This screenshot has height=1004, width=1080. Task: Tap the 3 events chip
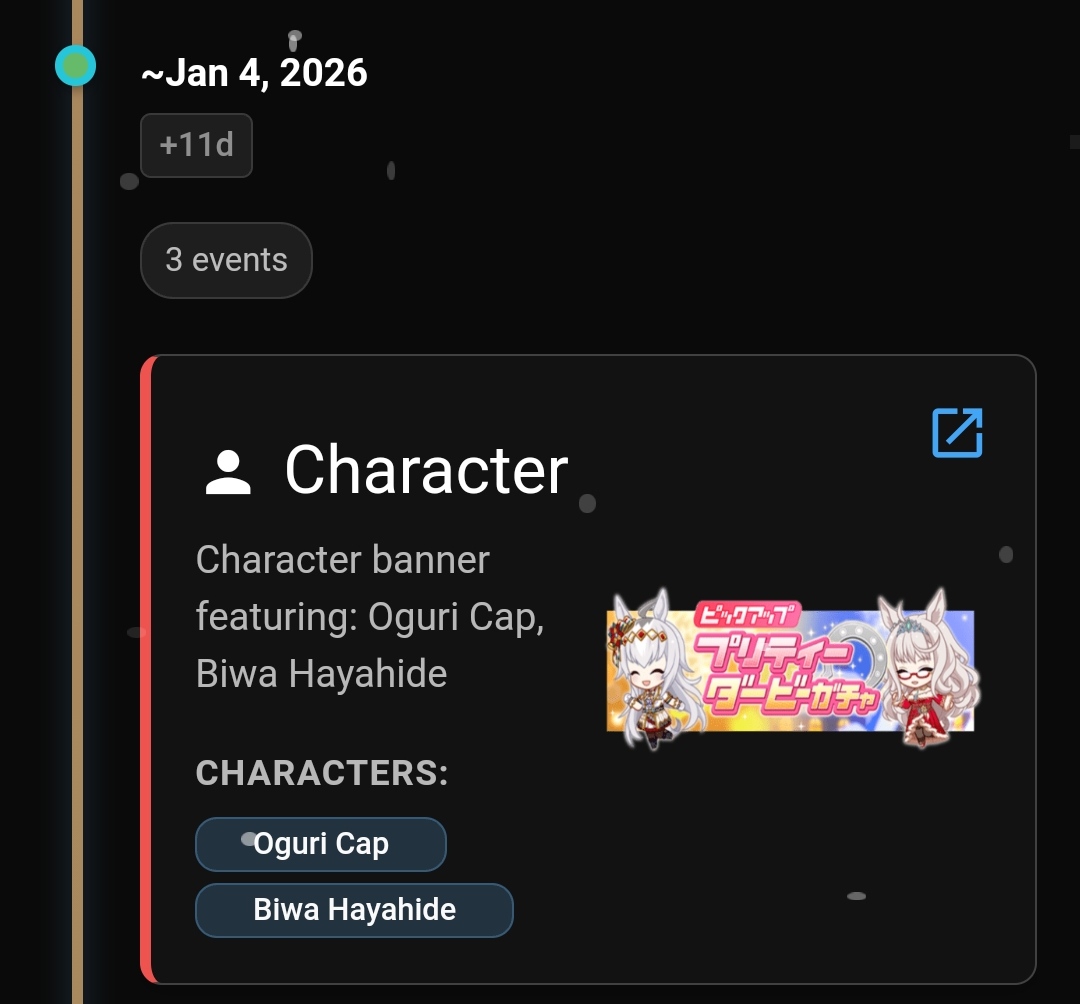[x=226, y=260]
